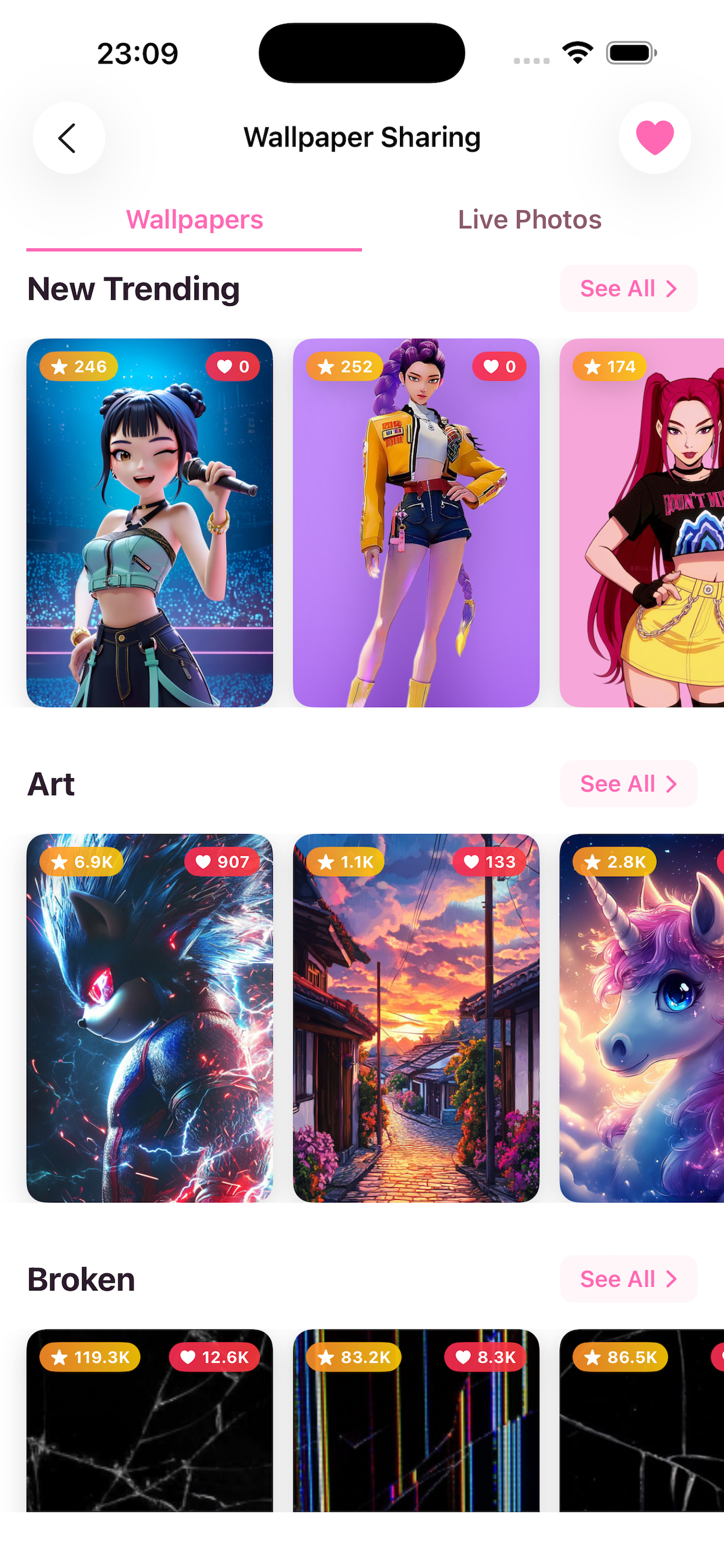This screenshot has width=724, height=1568.
Task: Expand New Trending via its chevron
Action: [672, 289]
